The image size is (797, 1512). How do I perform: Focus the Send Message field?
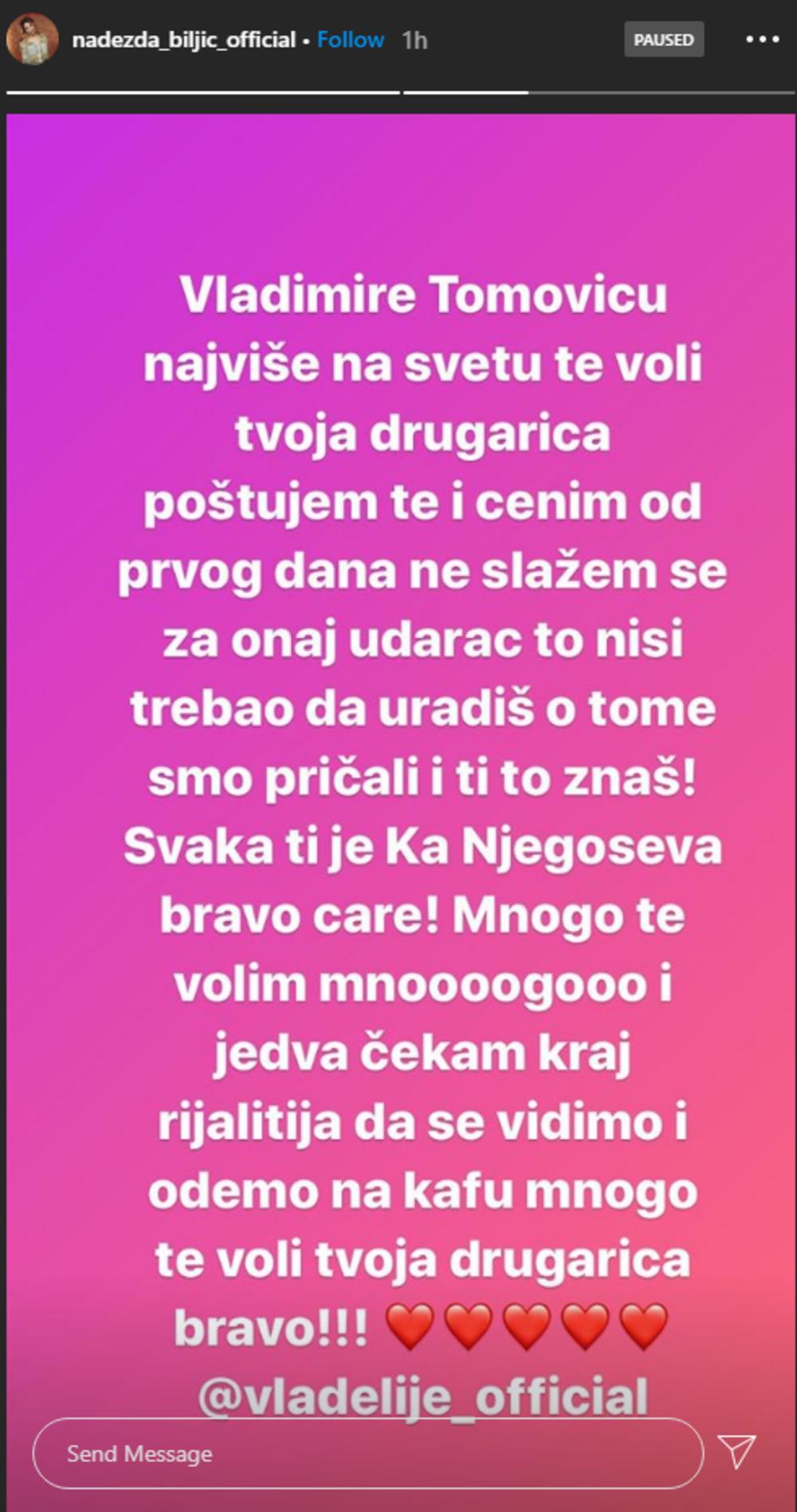pos(367,1453)
